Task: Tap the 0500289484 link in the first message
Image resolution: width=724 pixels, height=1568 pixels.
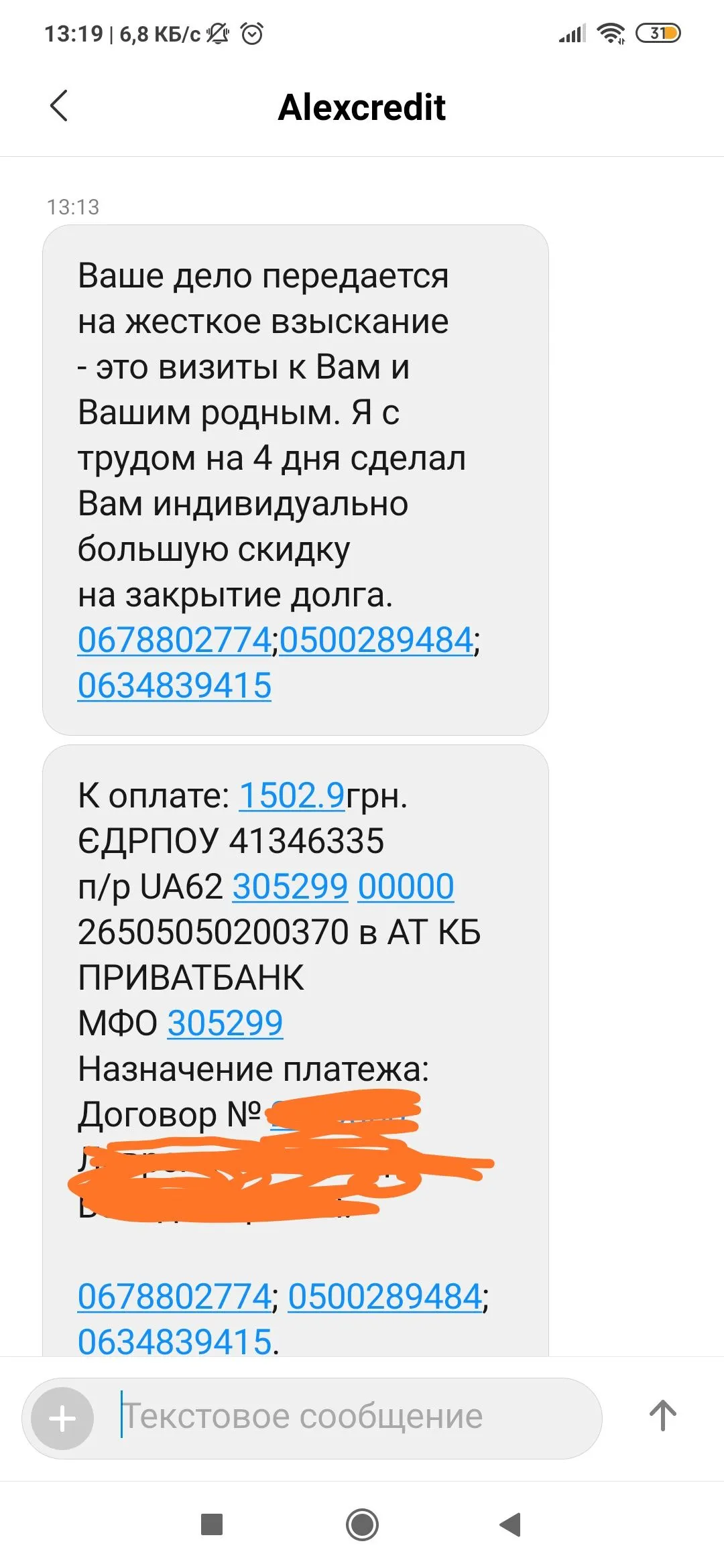Action: pos(377,640)
